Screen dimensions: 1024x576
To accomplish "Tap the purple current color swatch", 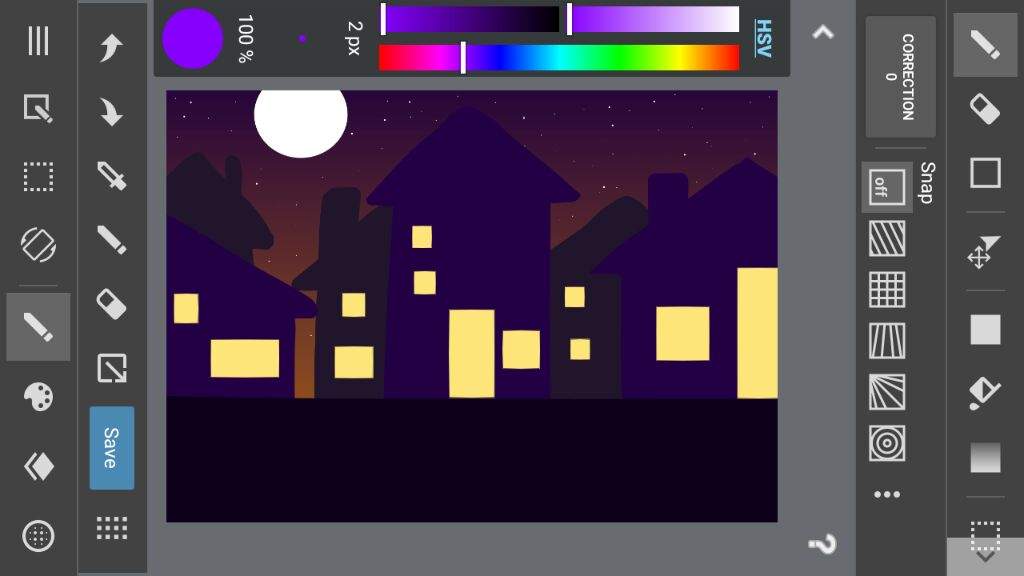I will (x=192, y=39).
